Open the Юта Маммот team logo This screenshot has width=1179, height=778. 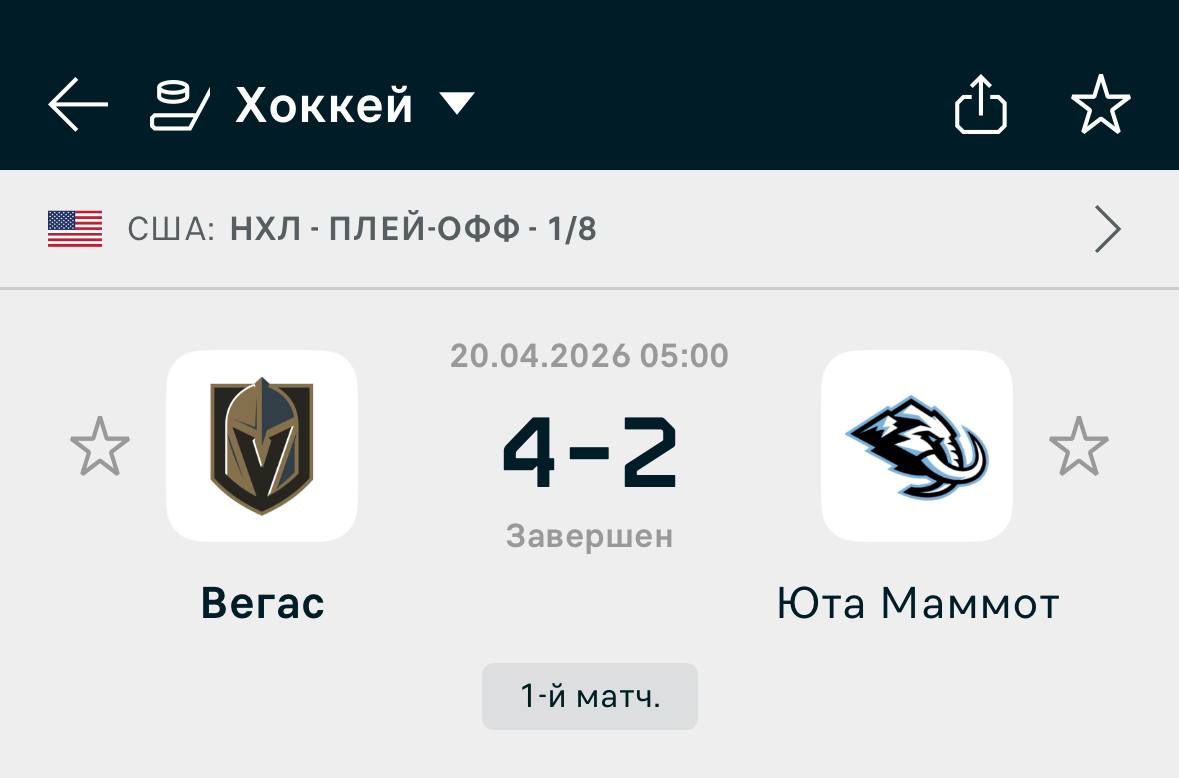click(x=917, y=446)
